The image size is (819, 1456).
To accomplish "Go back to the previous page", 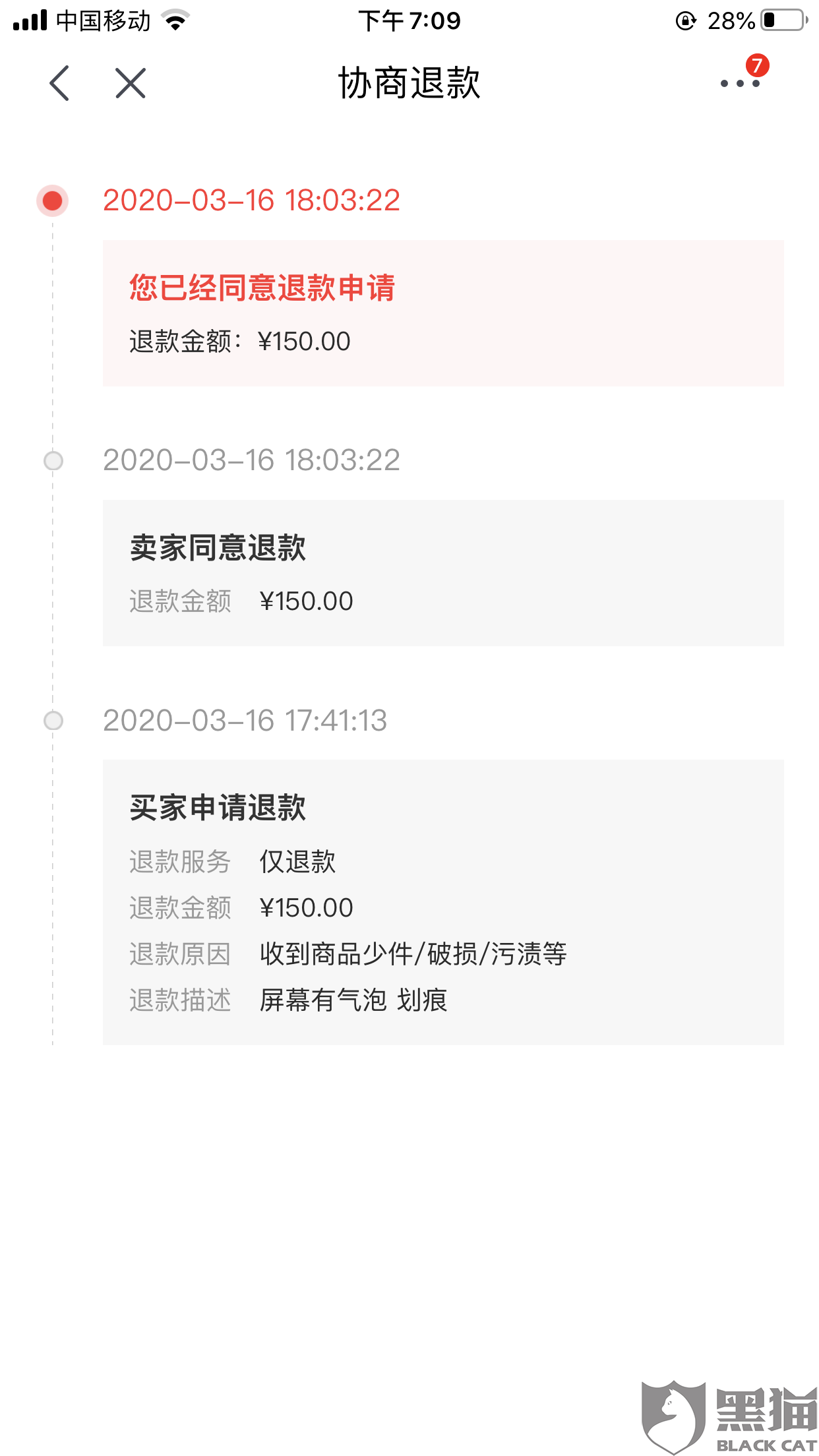I will (59, 83).
